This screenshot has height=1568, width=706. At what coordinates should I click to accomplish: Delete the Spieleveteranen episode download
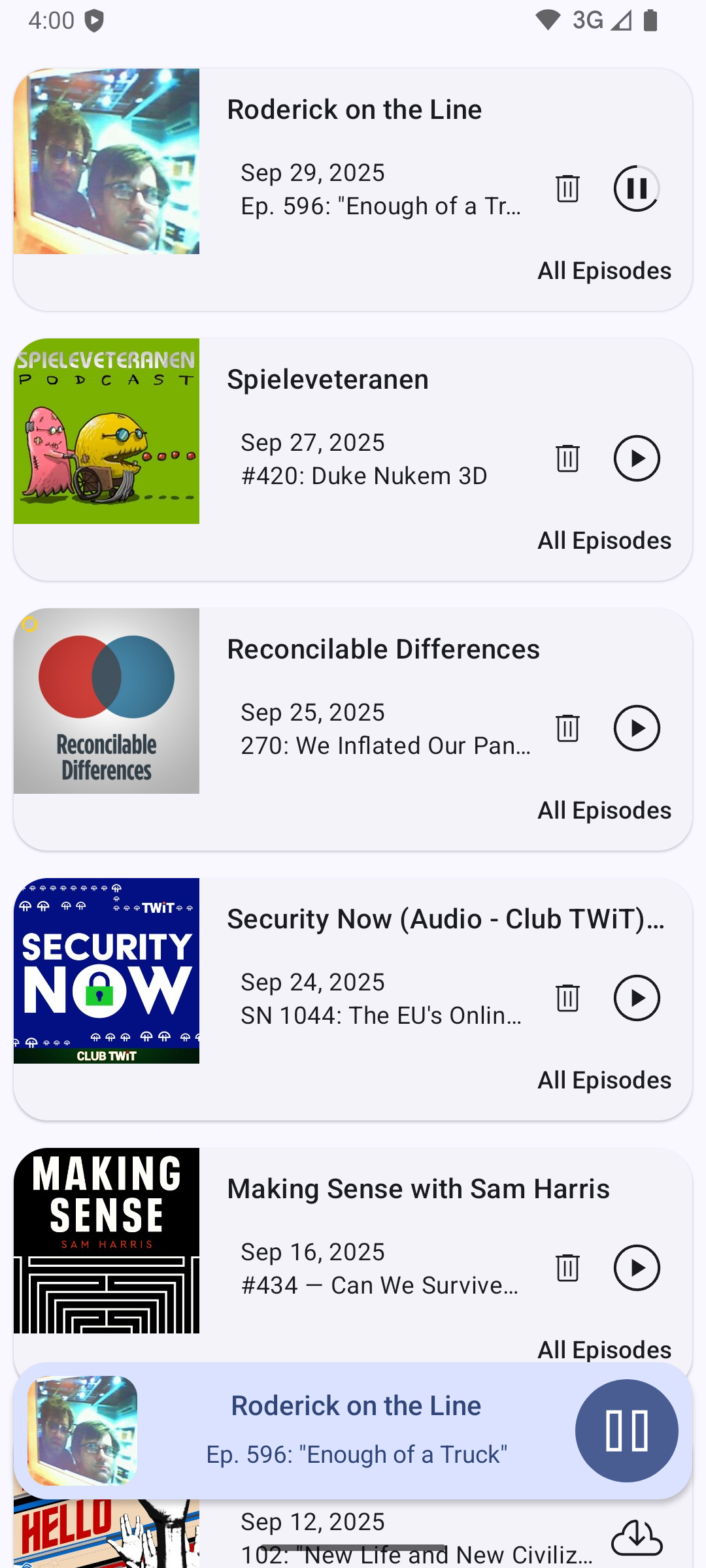[x=567, y=459]
